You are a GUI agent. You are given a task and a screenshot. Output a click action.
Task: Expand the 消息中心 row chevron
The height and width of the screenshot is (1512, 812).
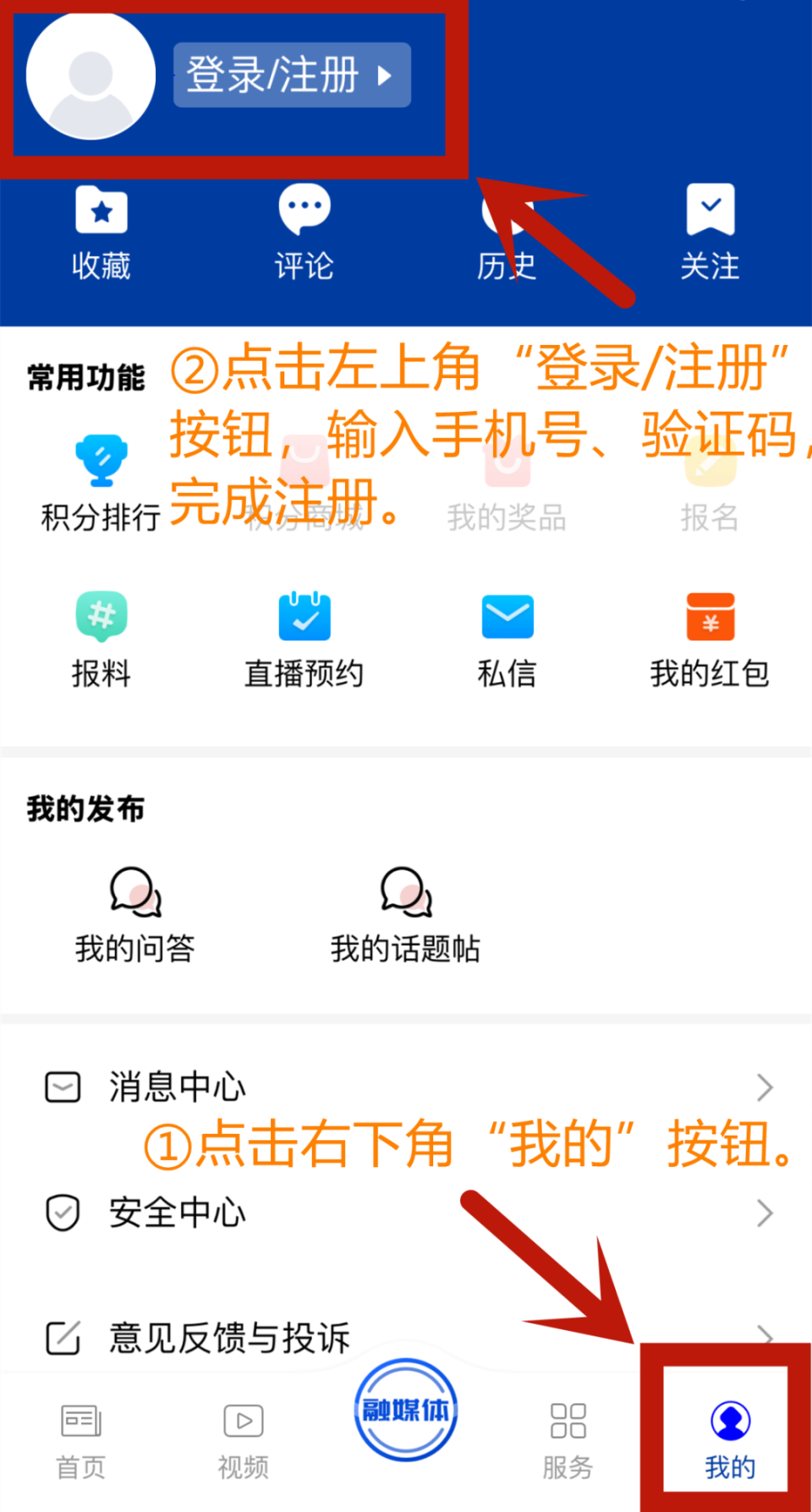click(x=764, y=1087)
